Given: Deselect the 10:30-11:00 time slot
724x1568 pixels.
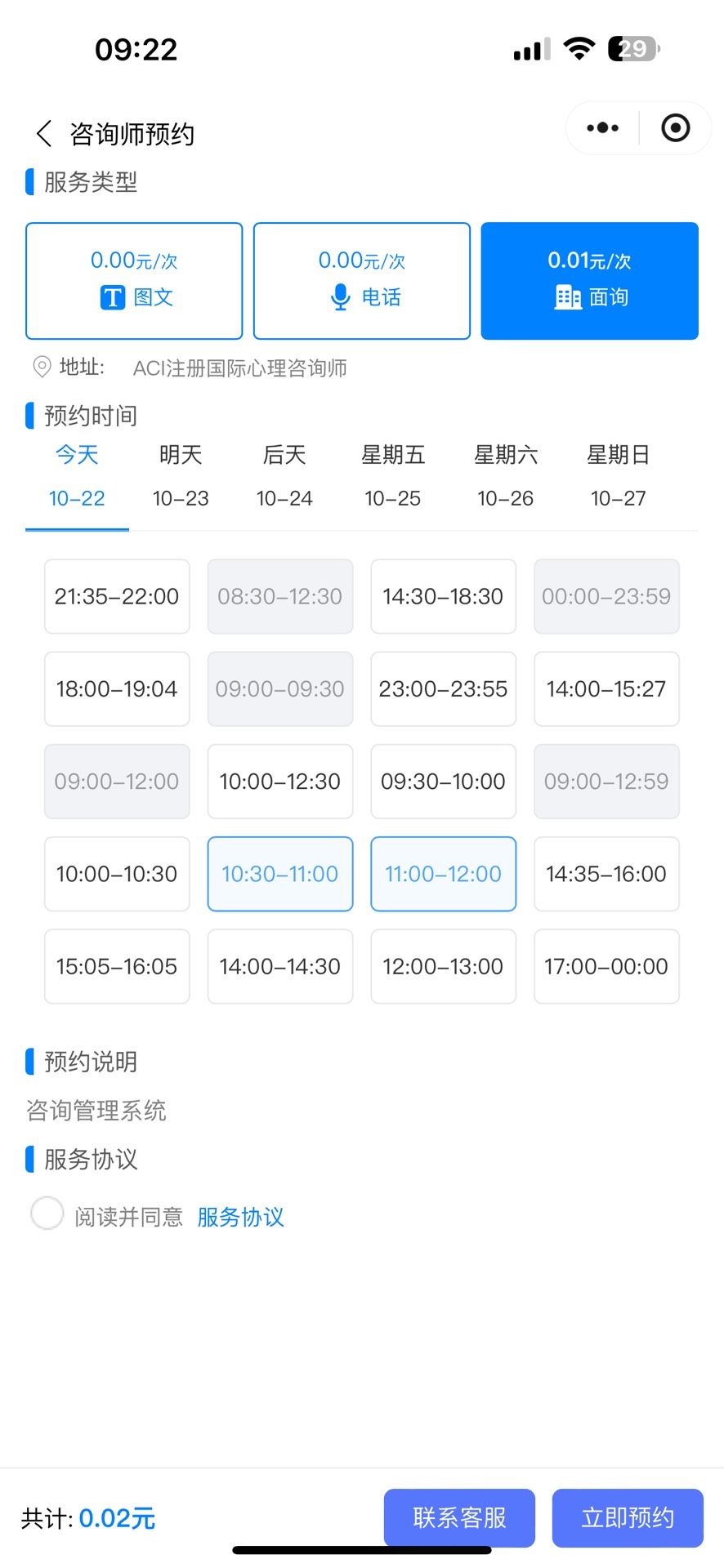Looking at the screenshot, I should [280, 874].
